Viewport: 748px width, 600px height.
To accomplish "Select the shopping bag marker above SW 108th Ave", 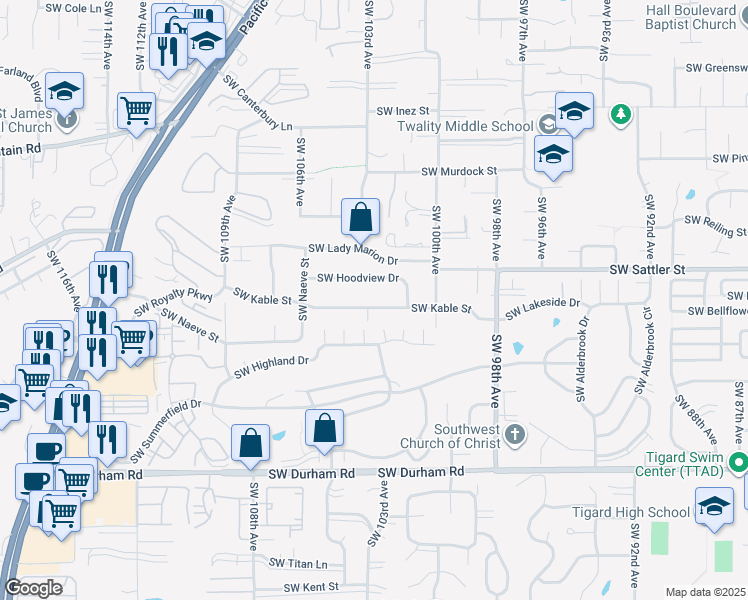I will (250, 445).
